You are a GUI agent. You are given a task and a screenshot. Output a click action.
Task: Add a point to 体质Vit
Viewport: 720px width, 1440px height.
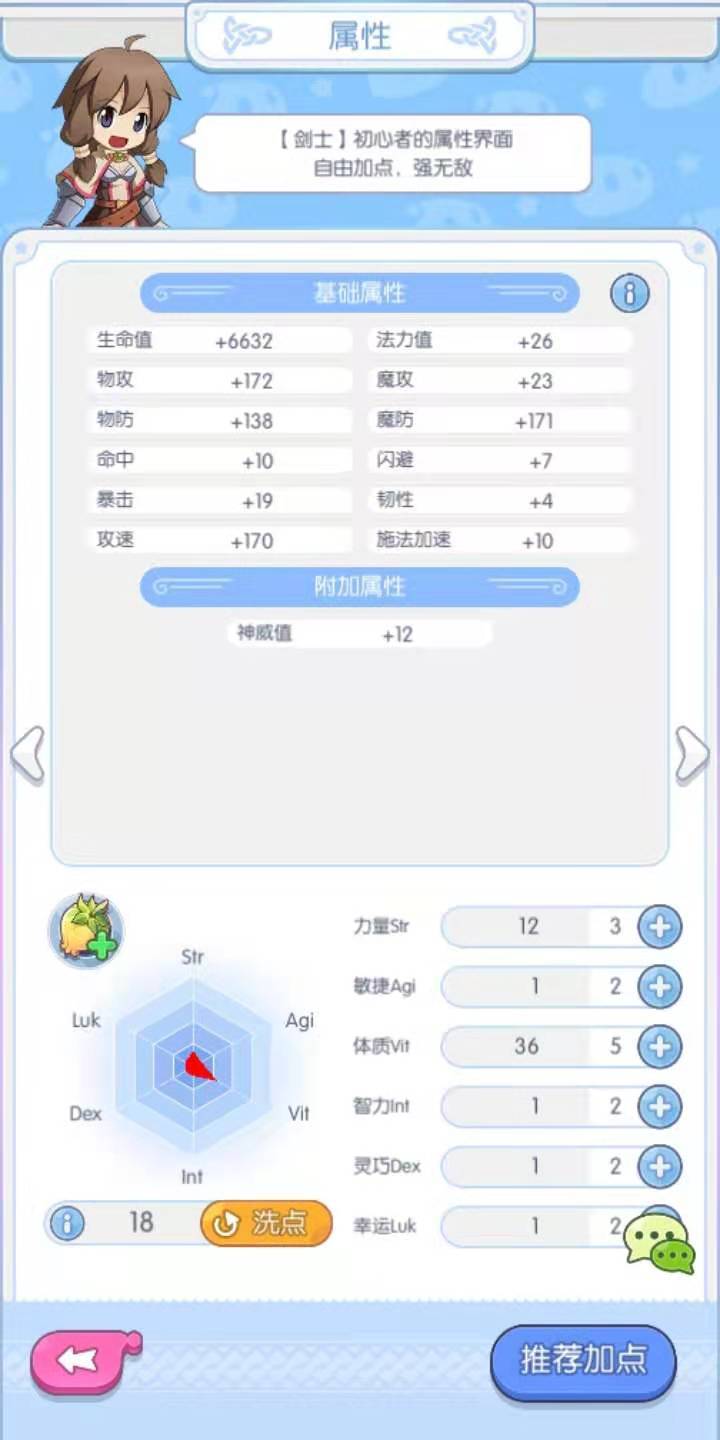[659, 1047]
